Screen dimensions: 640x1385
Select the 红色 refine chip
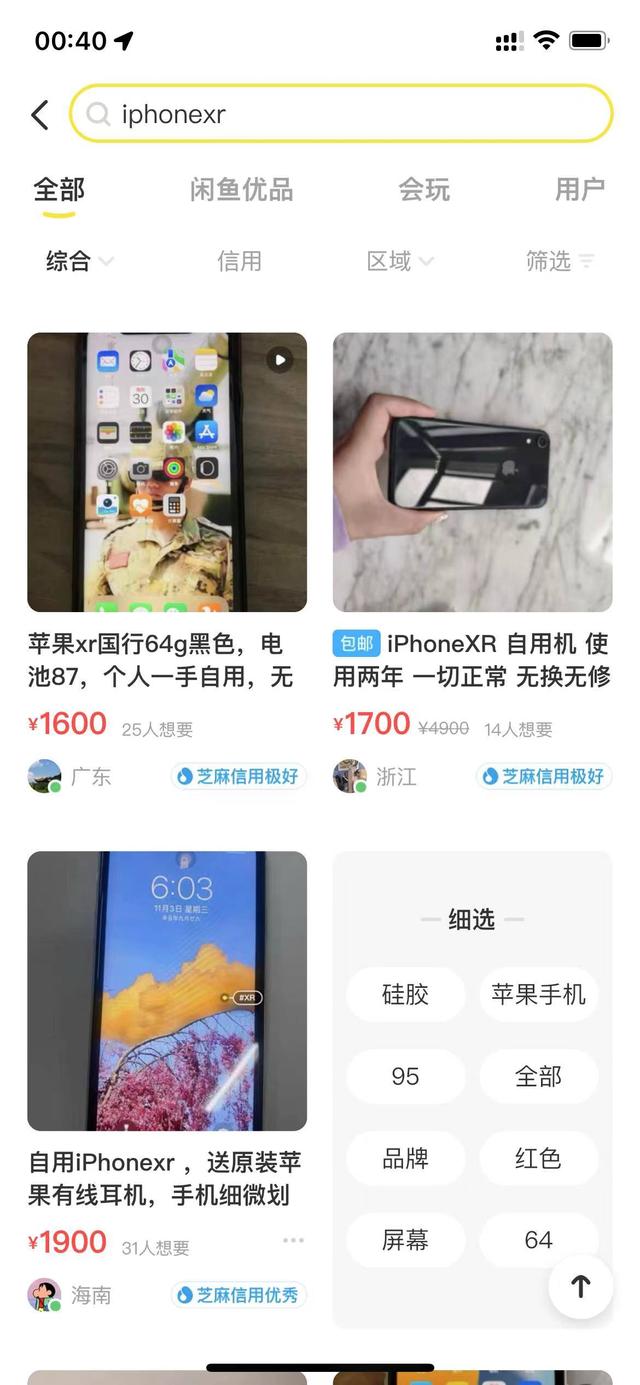(x=538, y=1158)
